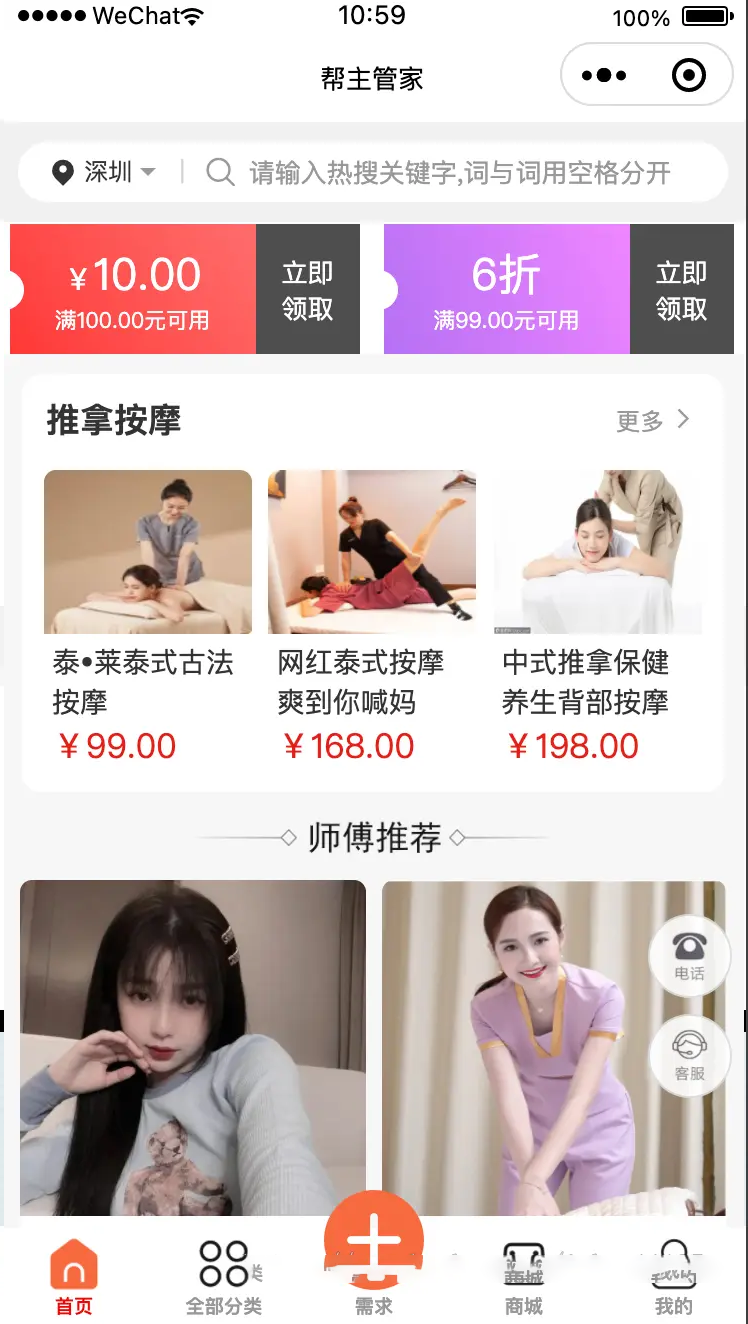Switch to the 商城 tab
748x1324 pixels.
tap(523, 1276)
